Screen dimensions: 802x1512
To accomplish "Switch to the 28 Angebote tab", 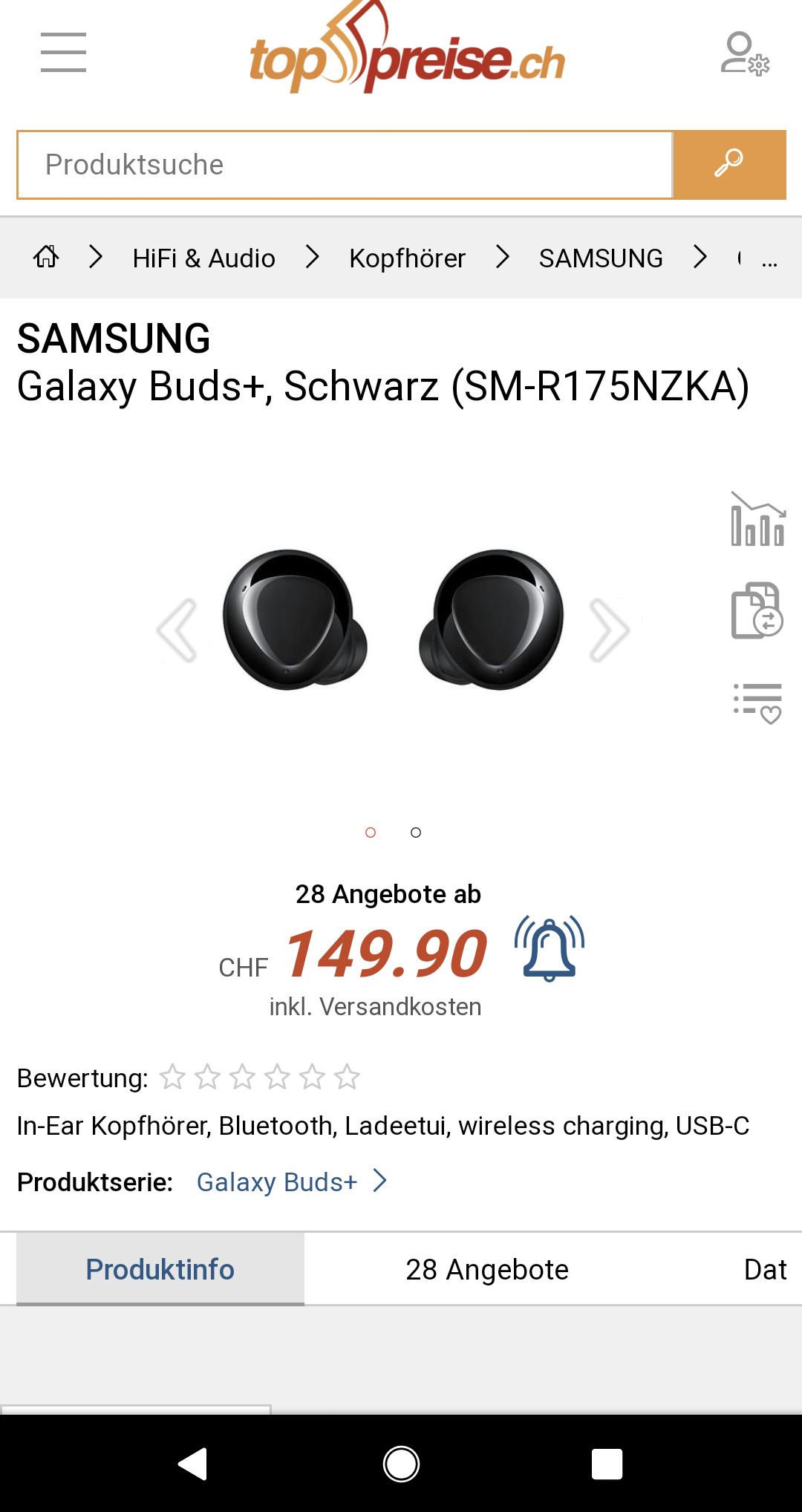I will [486, 1269].
